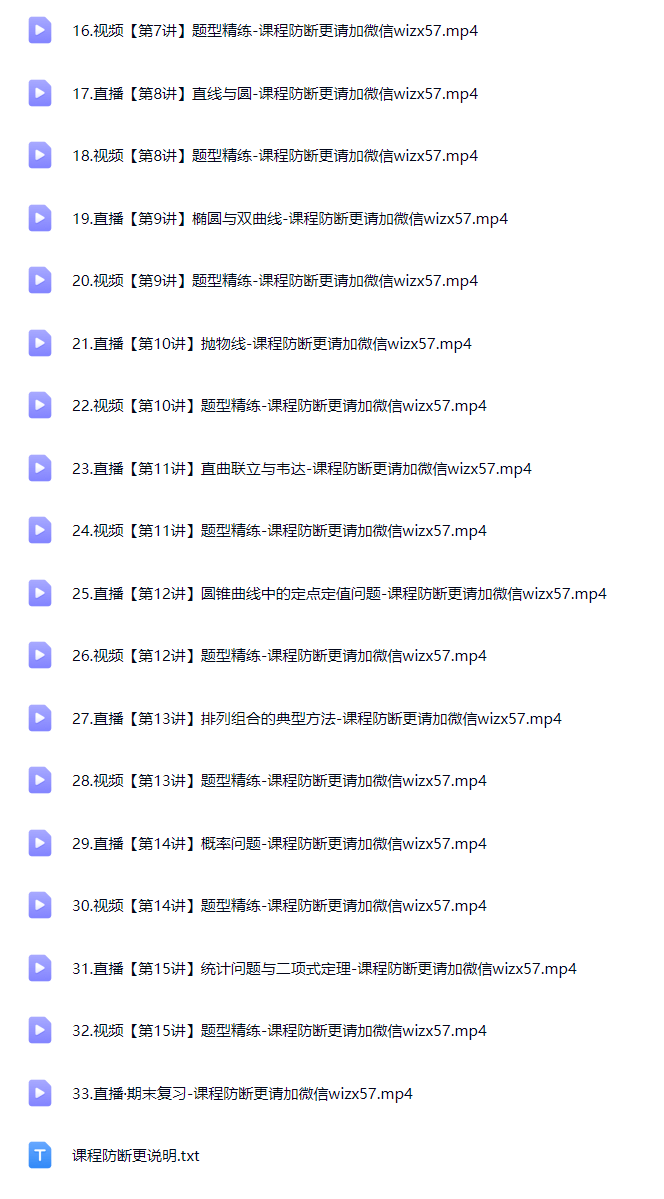Image resolution: width=664 pixels, height=1199 pixels.
Task: Open video 26 第12讲 题型精练
Action: click(279, 656)
